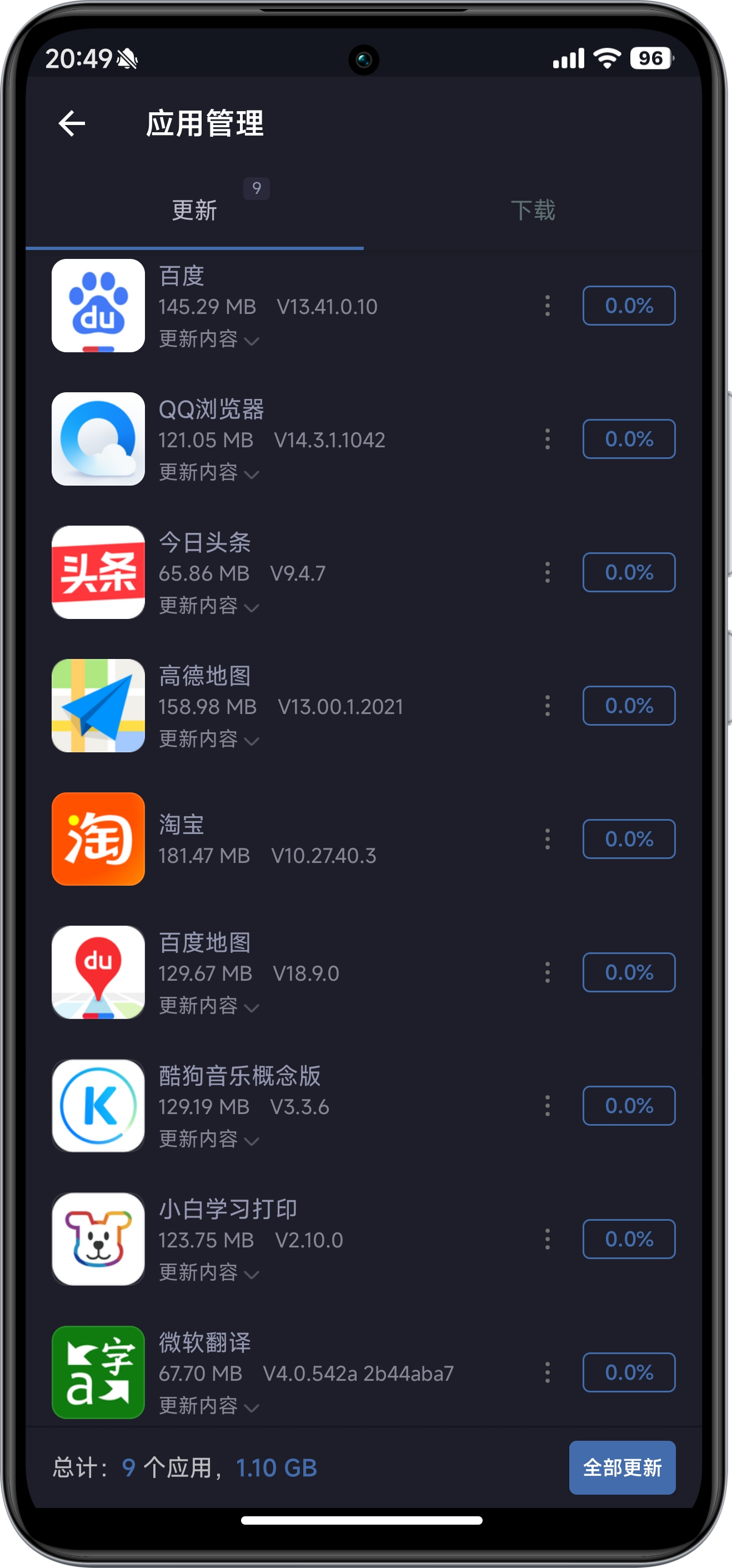The height and width of the screenshot is (1568, 732).
Task: Tap 百度's 0.0% update button
Action: (629, 306)
